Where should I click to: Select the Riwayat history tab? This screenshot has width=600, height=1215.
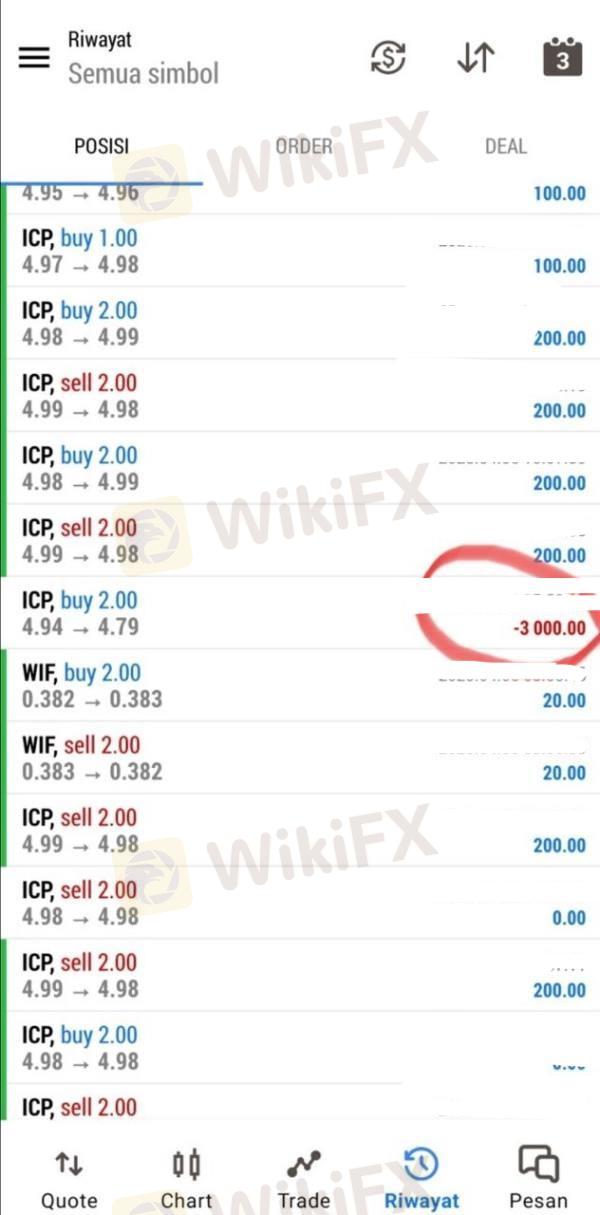[421, 1180]
